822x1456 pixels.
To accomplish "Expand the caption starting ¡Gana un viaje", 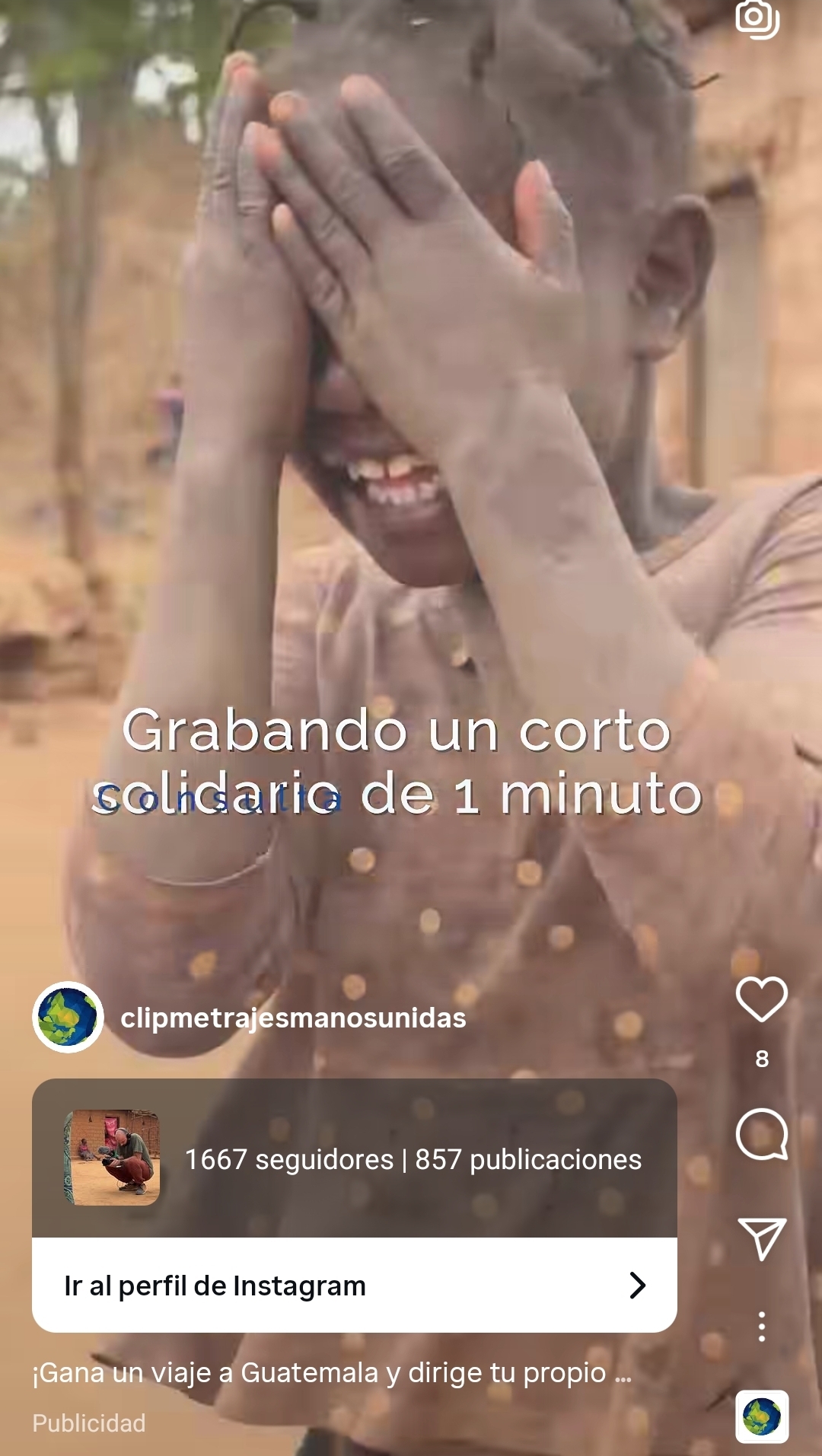I will pos(332,1373).
